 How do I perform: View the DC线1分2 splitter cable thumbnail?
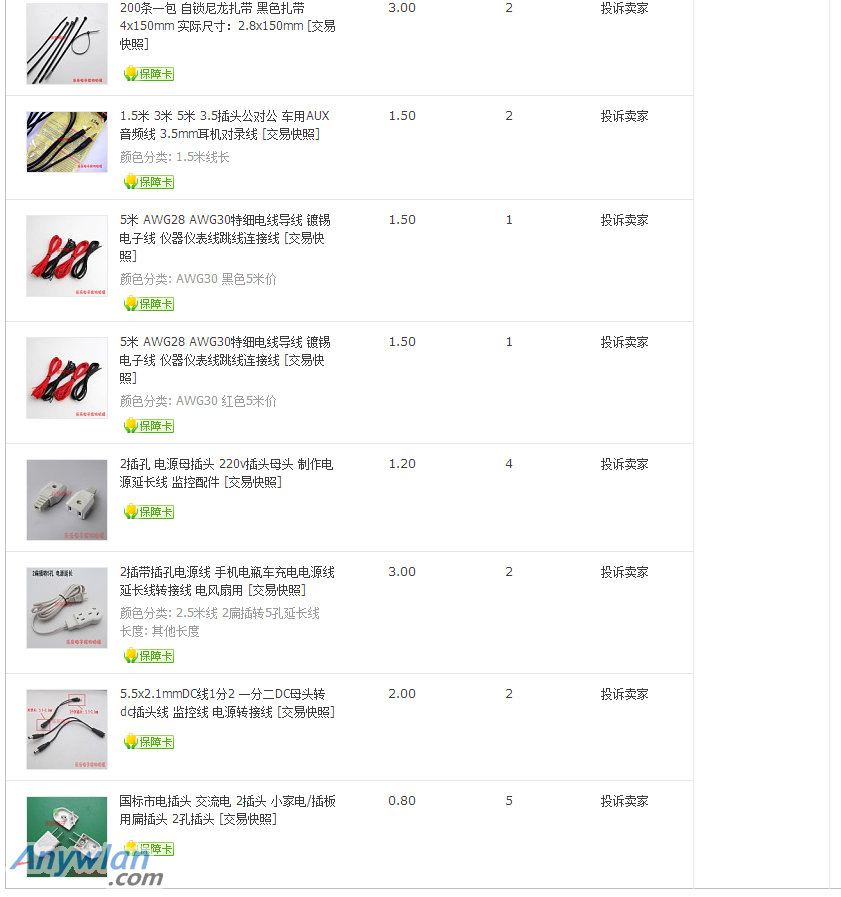click(x=66, y=729)
